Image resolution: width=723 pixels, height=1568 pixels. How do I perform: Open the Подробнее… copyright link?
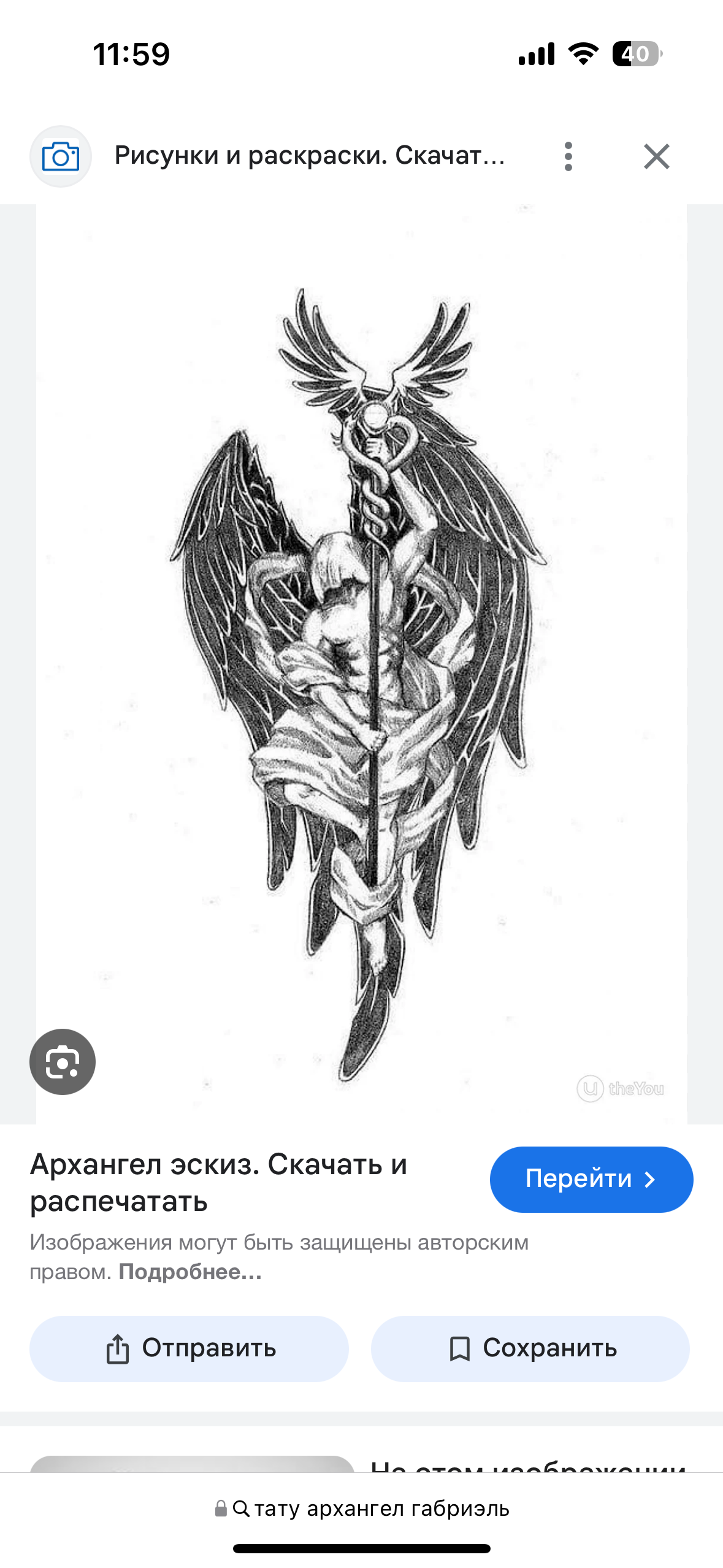190,1272
